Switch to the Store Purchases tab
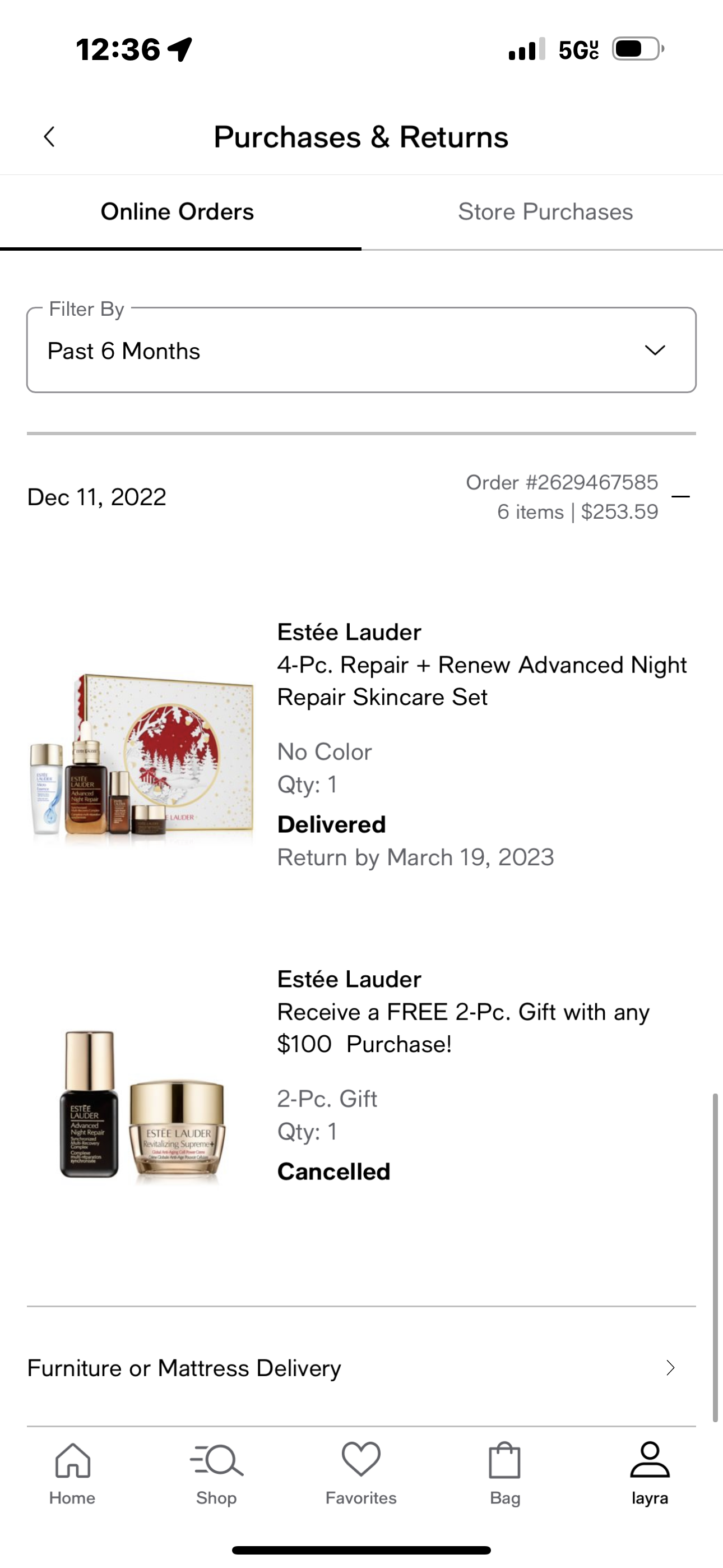The height and width of the screenshot is (1568, 723). coord(545,212)
